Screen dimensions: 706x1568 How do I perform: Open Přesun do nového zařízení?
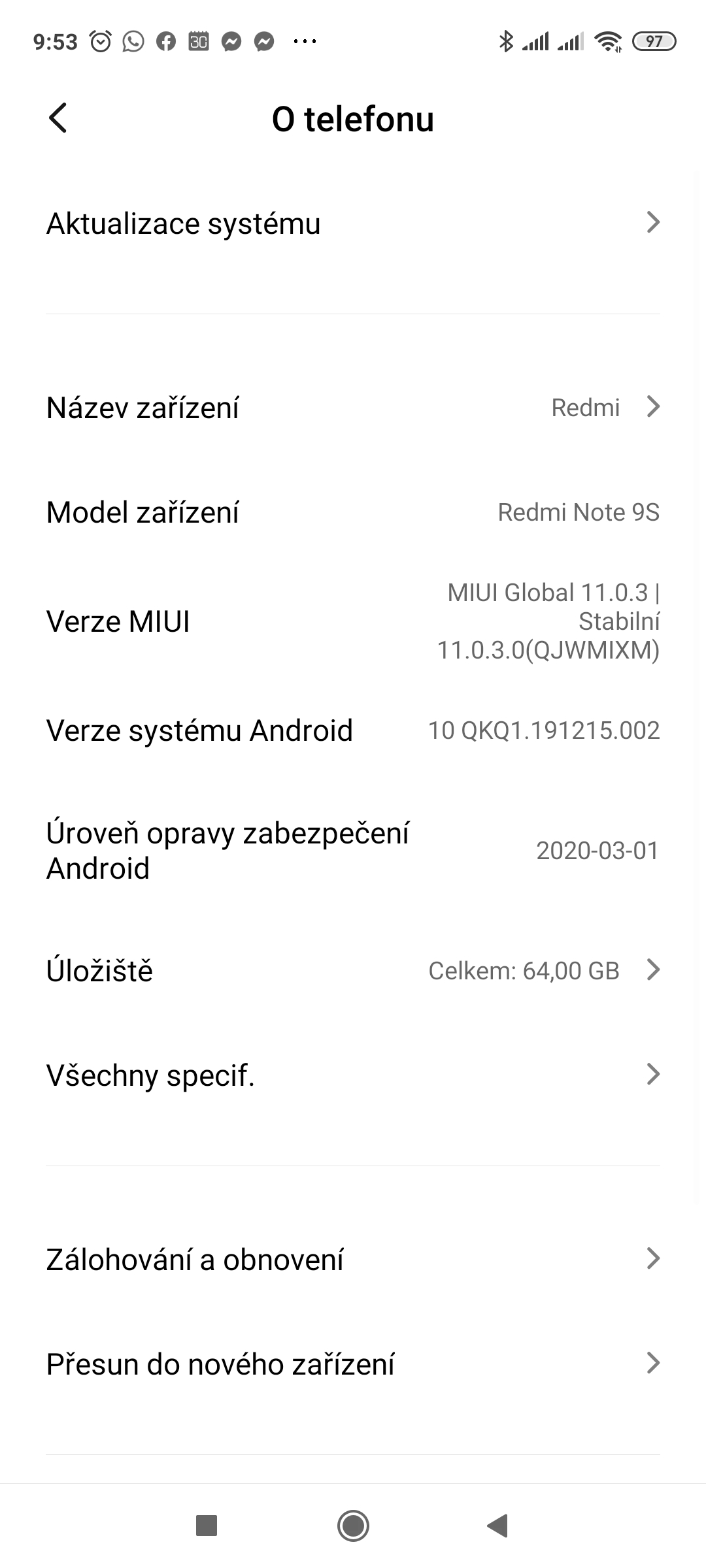[x=353, y=1364]
